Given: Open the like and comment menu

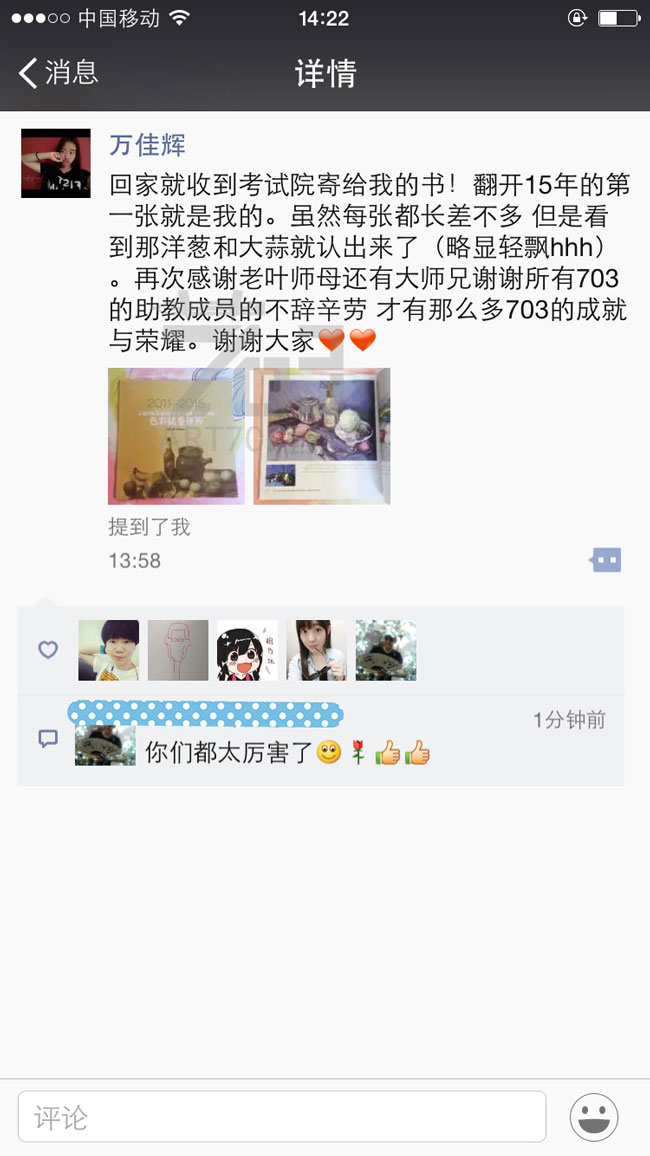Looking at the screenshot, I should pyautogui.click(x=605, y=560).
